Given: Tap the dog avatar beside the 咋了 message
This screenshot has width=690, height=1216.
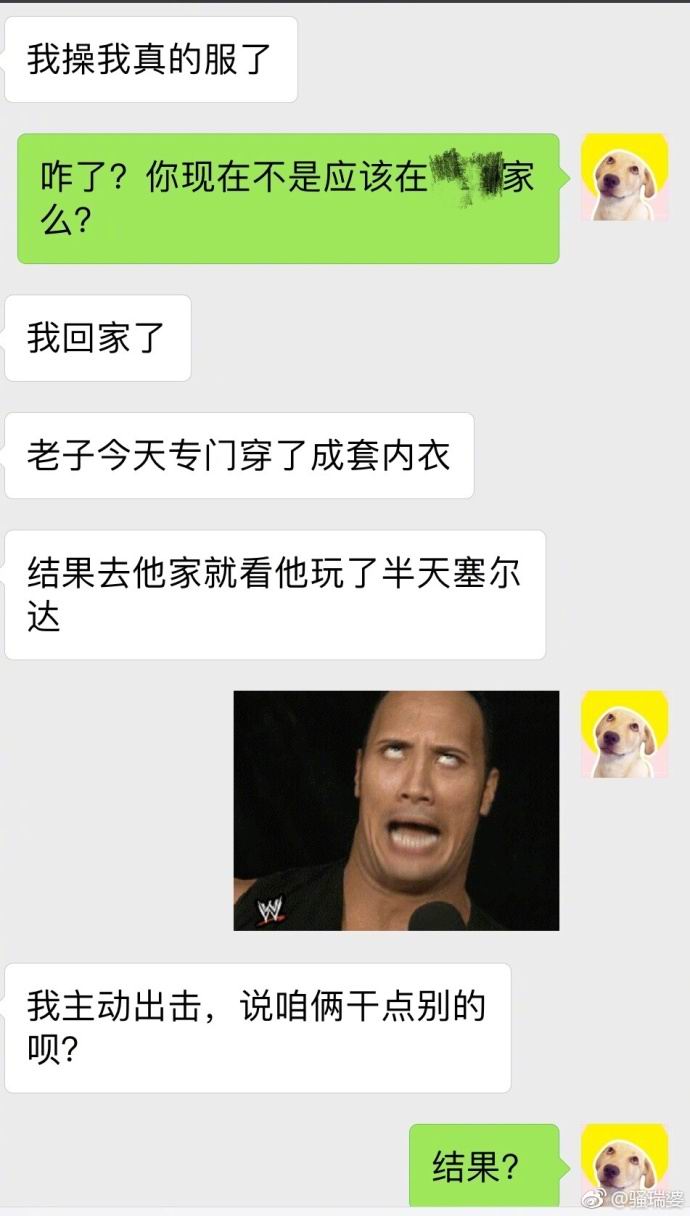Looking at the screenshot, I should 625,177.
